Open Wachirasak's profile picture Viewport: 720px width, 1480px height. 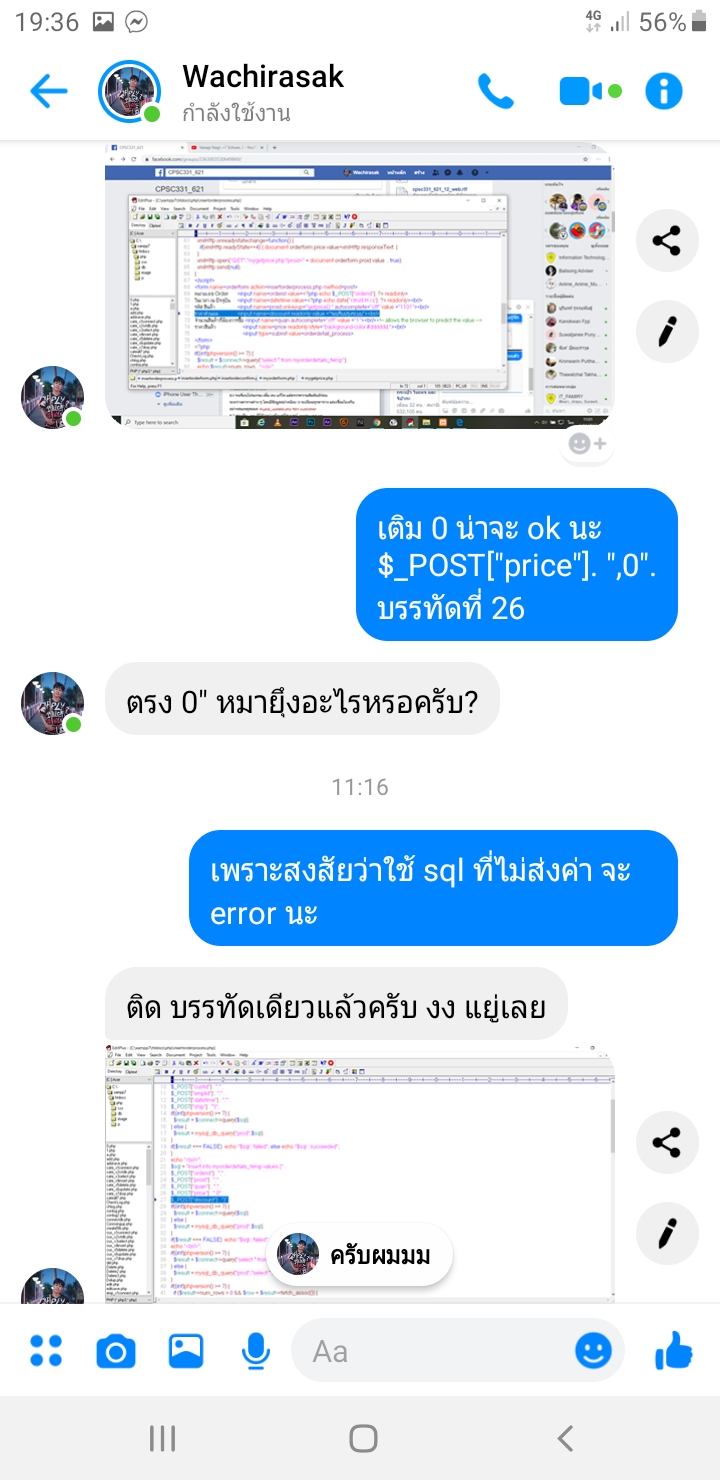(129, 92)
